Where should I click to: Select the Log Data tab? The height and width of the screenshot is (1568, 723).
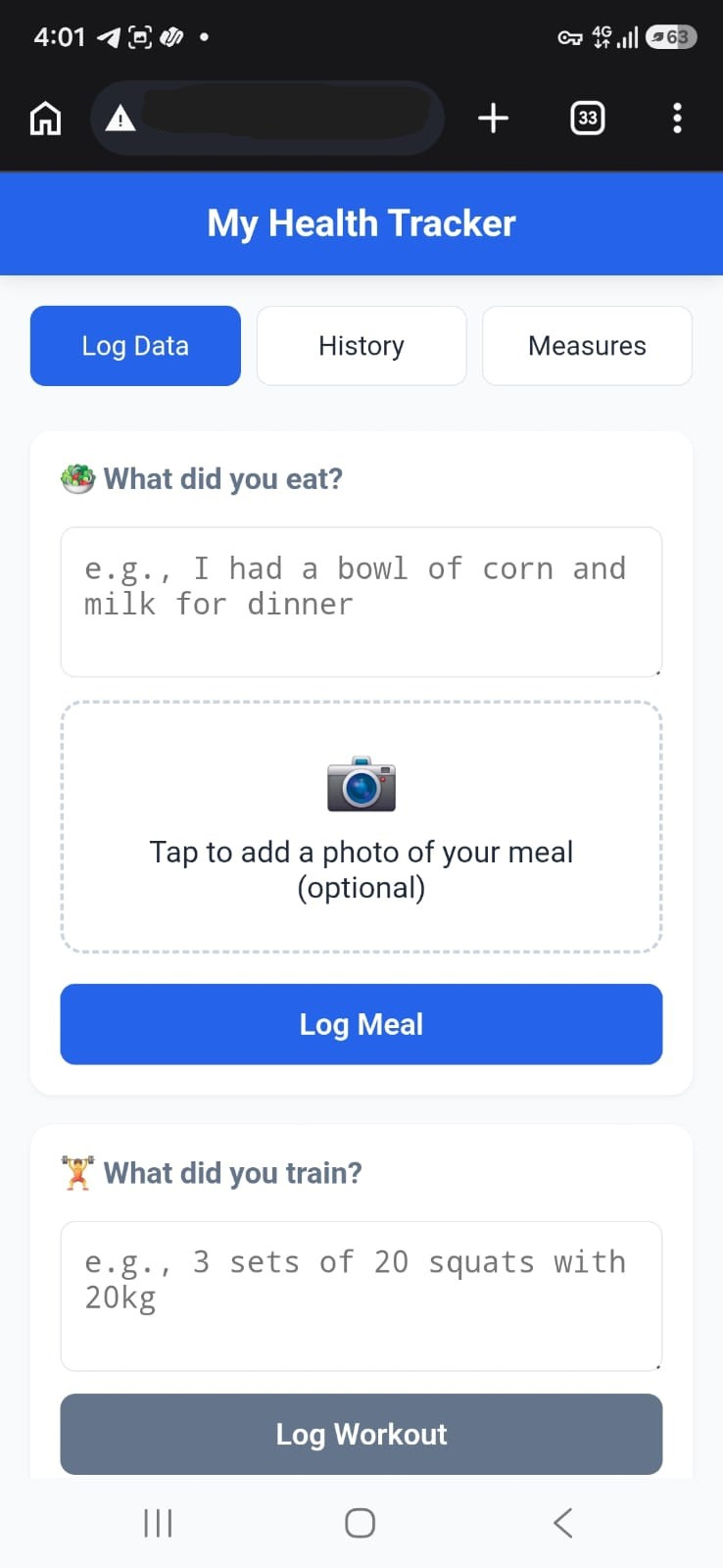pyautogui.click(x=135, y=346)
